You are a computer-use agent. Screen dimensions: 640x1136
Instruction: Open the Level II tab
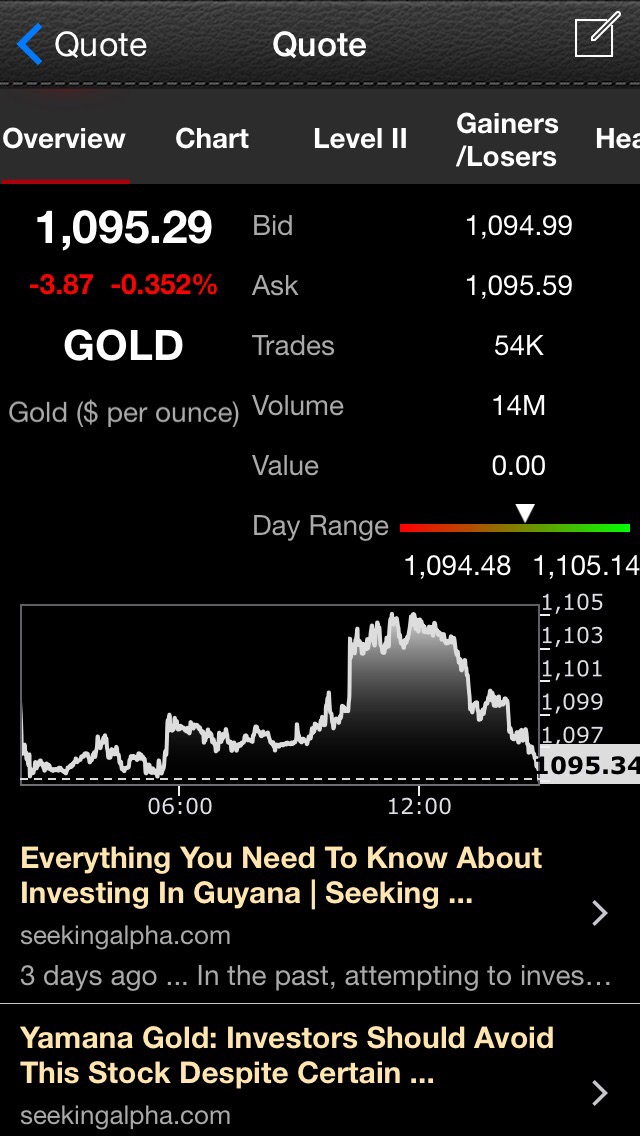360,138
